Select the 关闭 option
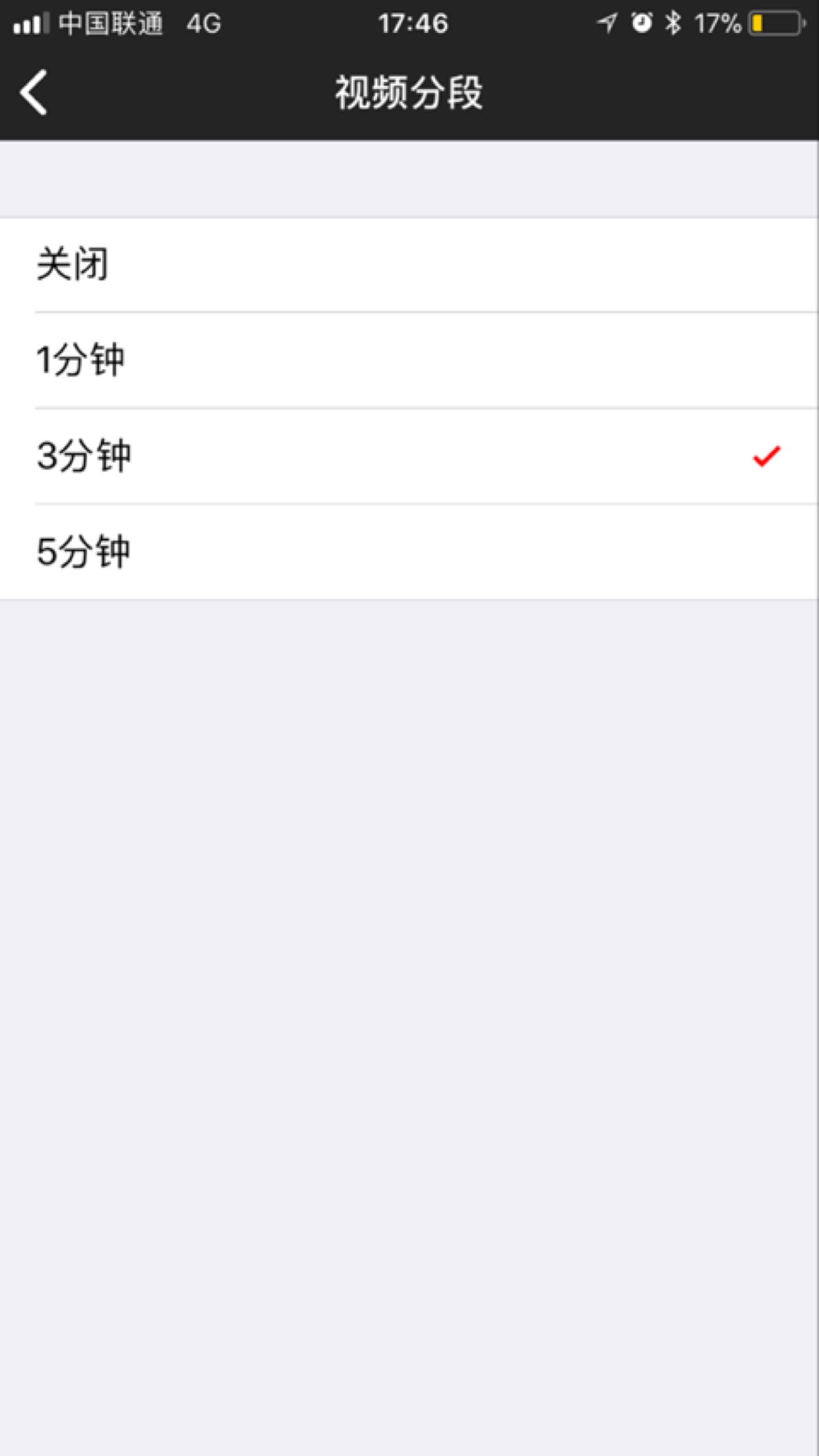Viewport: 819px width, 1456px height. [409, 265]
